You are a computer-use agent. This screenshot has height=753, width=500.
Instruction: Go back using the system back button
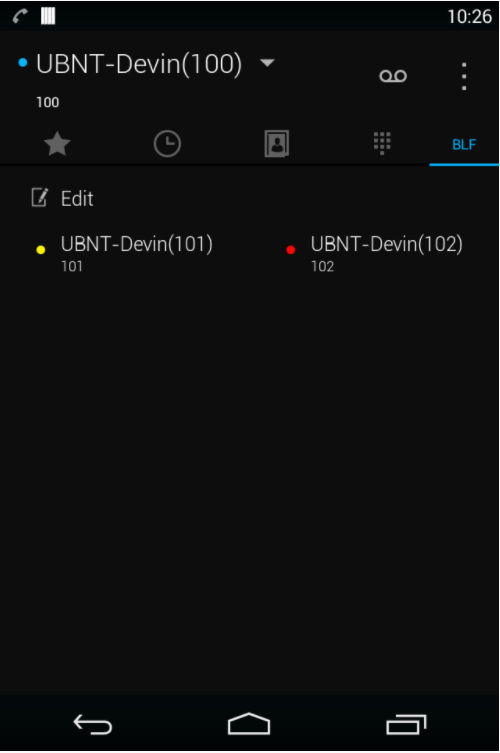pyautogui.click(x=93, y=724)
